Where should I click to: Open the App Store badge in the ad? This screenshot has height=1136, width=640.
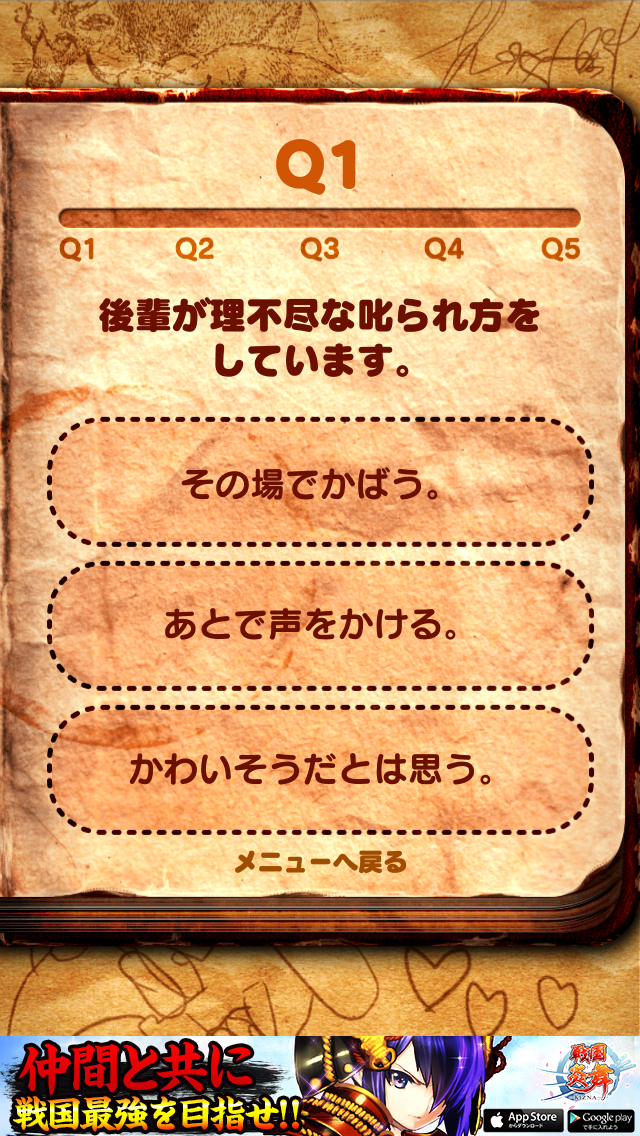523,1118
